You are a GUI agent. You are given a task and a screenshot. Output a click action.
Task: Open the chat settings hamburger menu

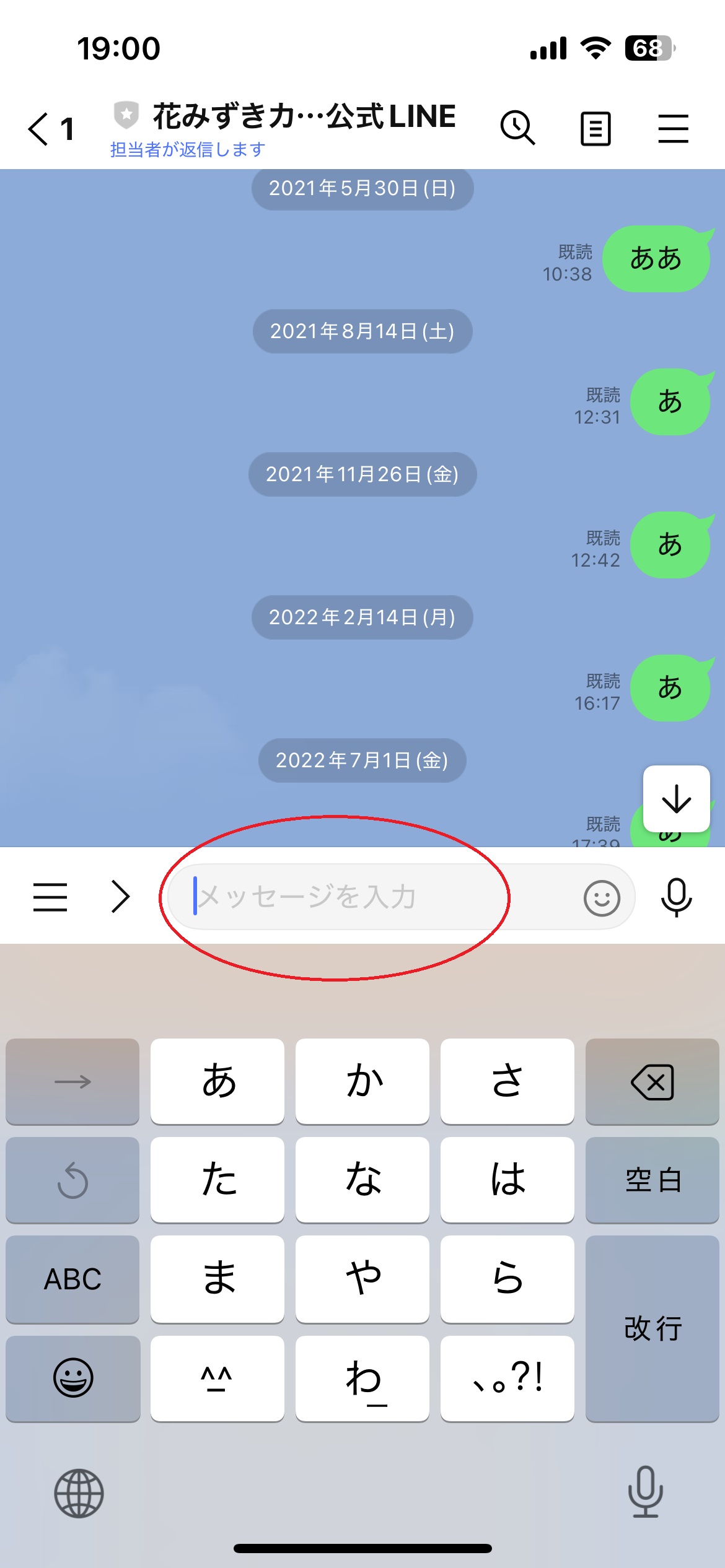673,128
